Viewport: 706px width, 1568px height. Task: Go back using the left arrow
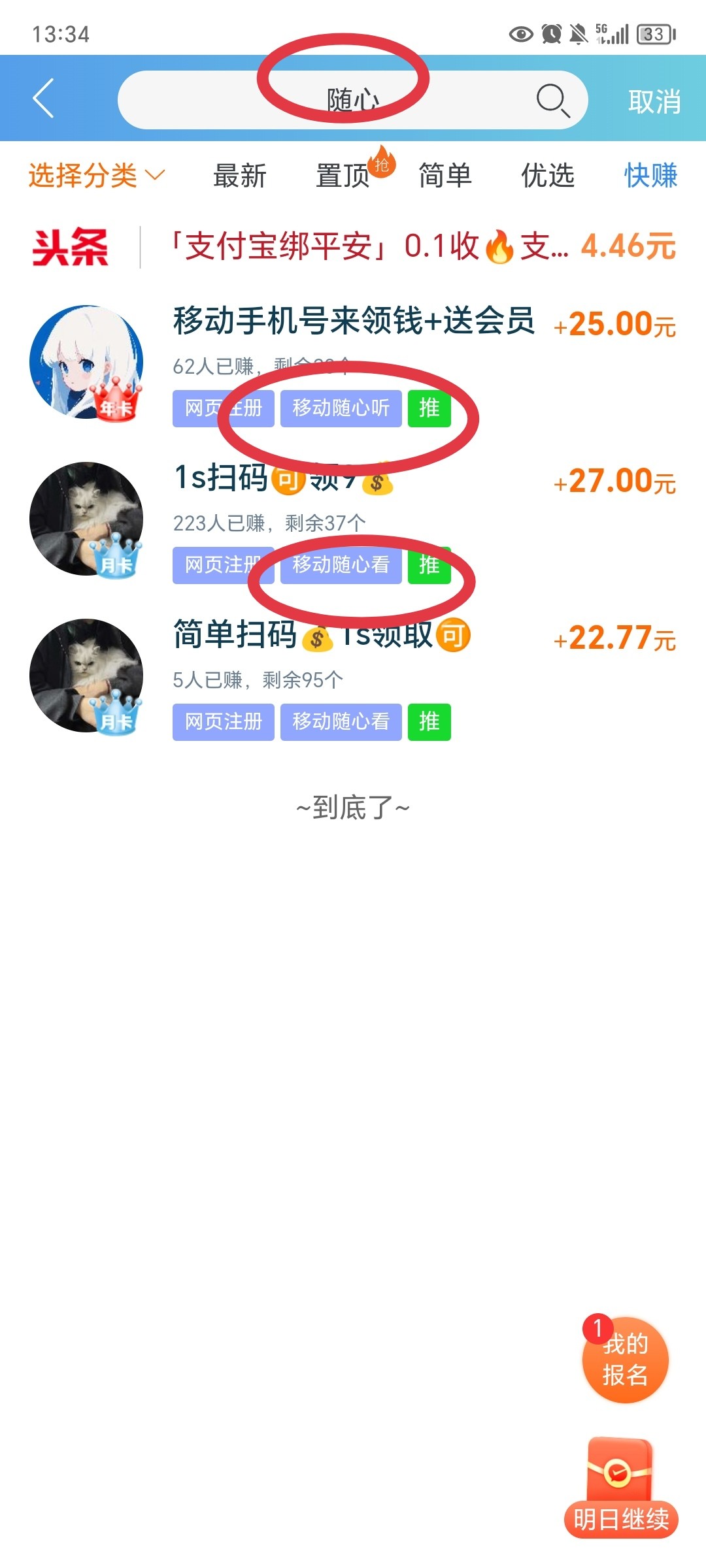(x=43, y=99)
